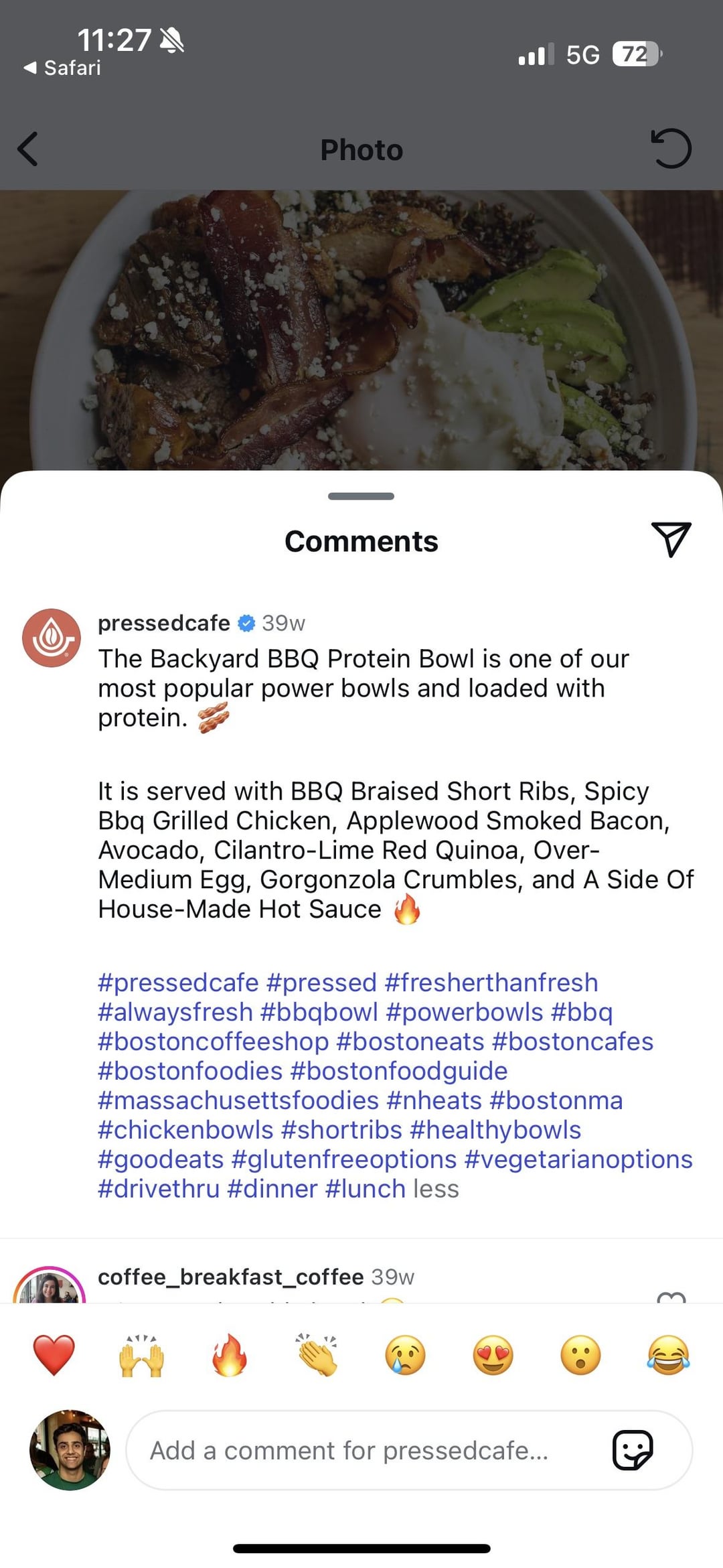
Task: Refresh the photo post
Action: 671,148
